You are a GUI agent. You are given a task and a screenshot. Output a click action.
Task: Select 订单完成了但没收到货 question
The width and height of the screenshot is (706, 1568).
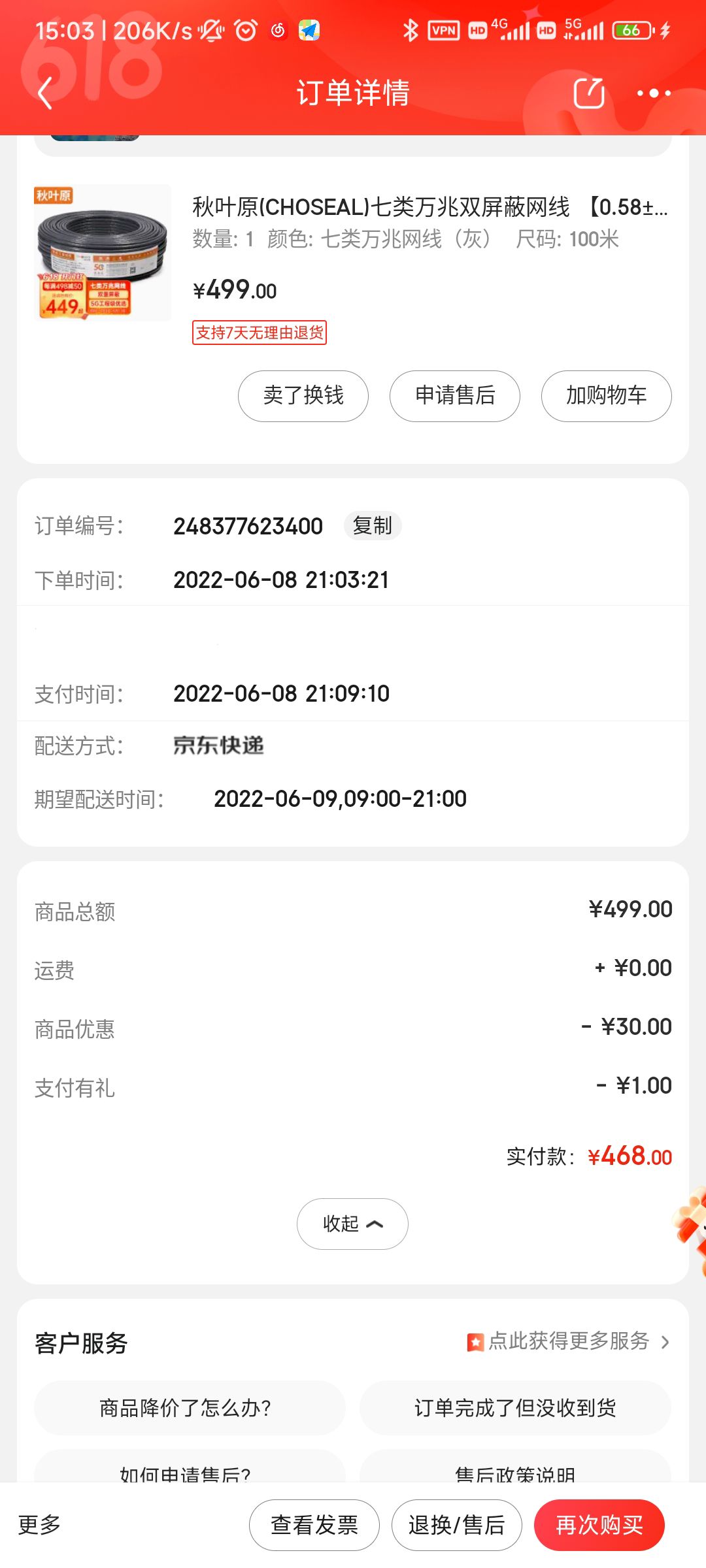point(515,1408)
